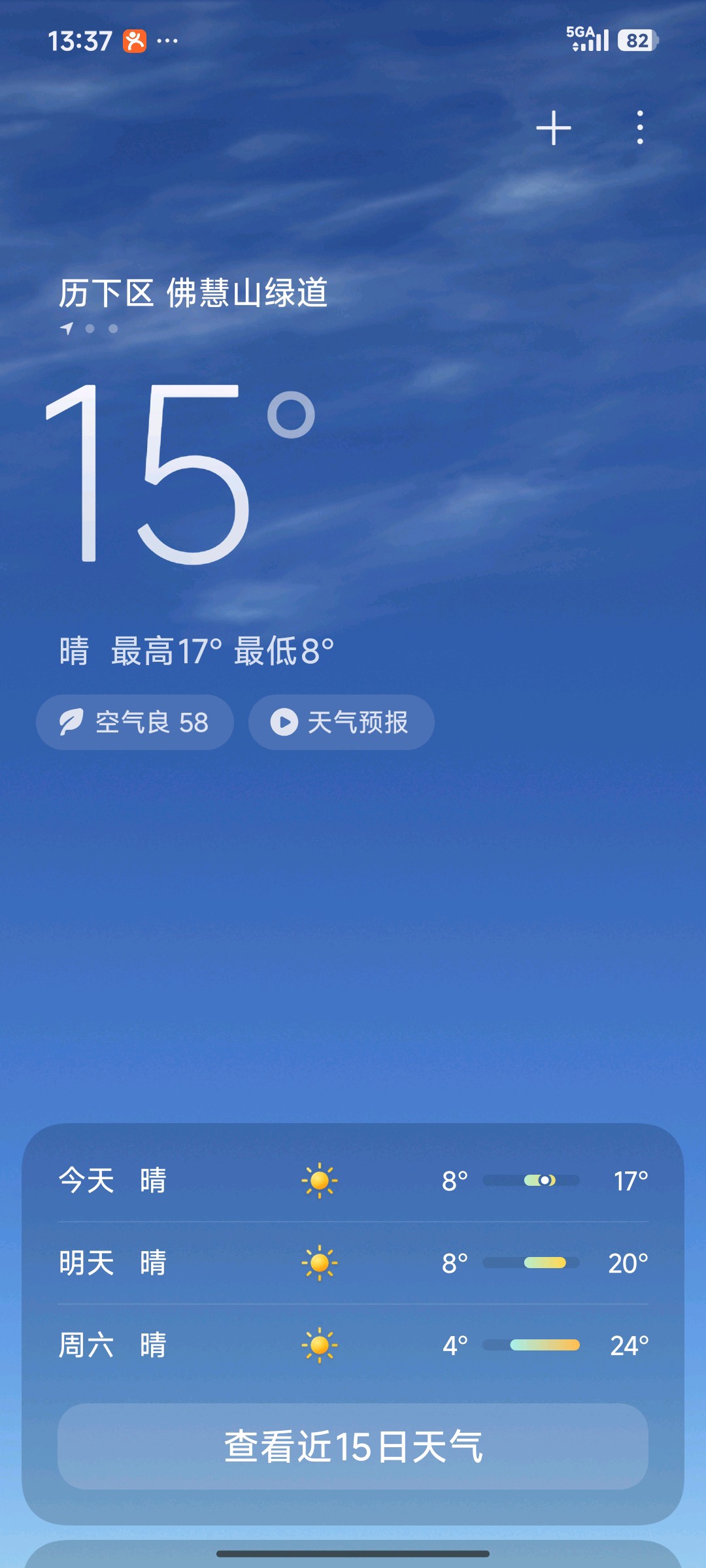Open the 周六 forecast row

(353, 1345)
